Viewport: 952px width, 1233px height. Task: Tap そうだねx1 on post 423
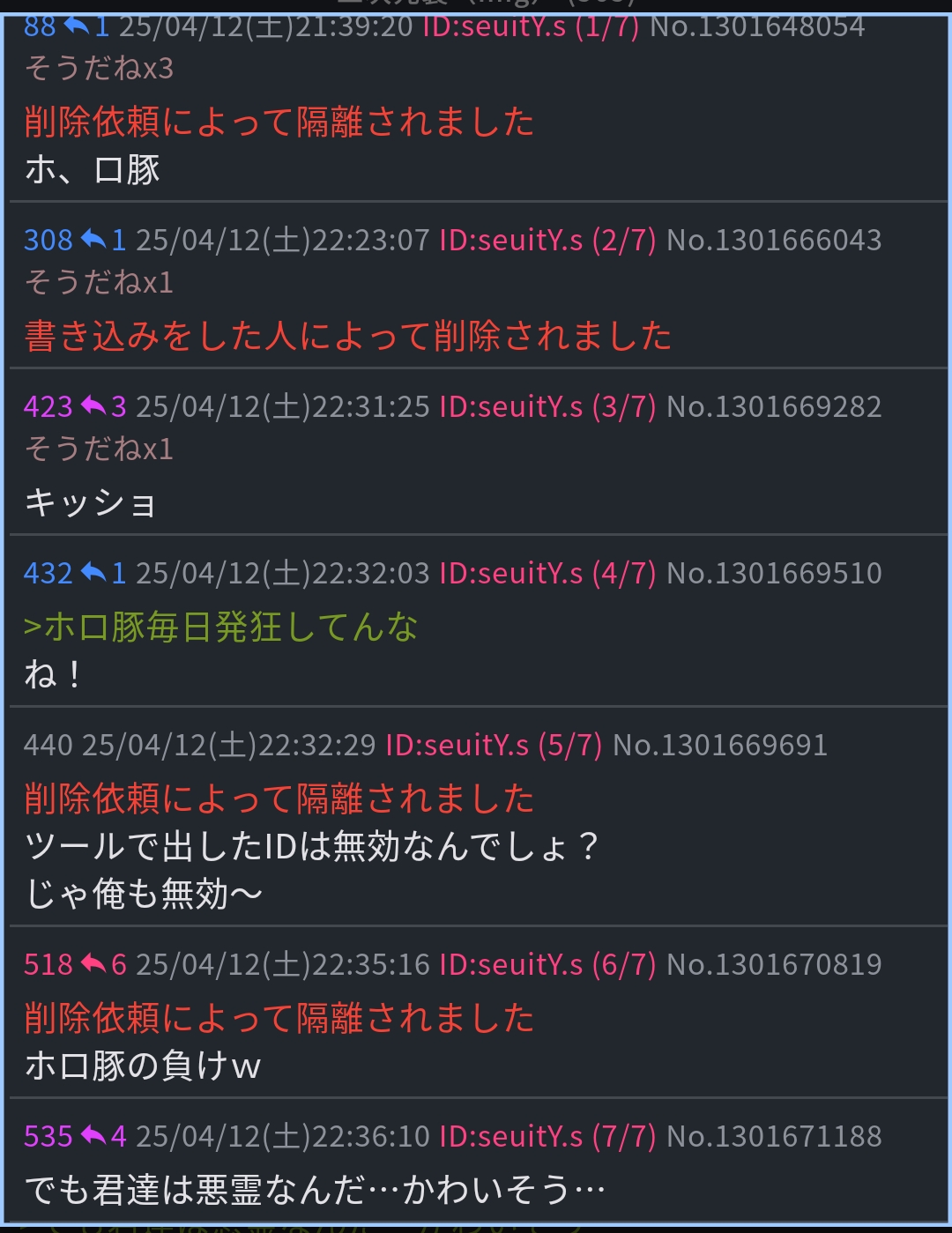pyautogui.click(x=99, y=449)
